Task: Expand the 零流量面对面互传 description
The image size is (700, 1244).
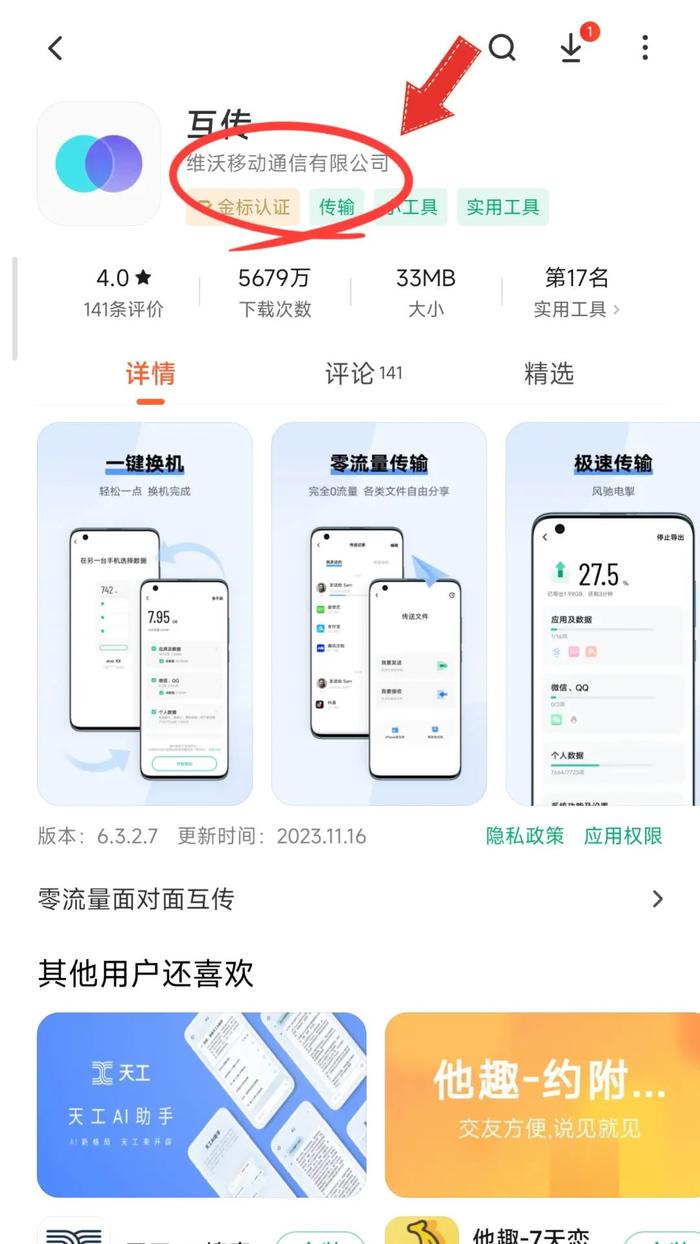Action: click(350, 899)
